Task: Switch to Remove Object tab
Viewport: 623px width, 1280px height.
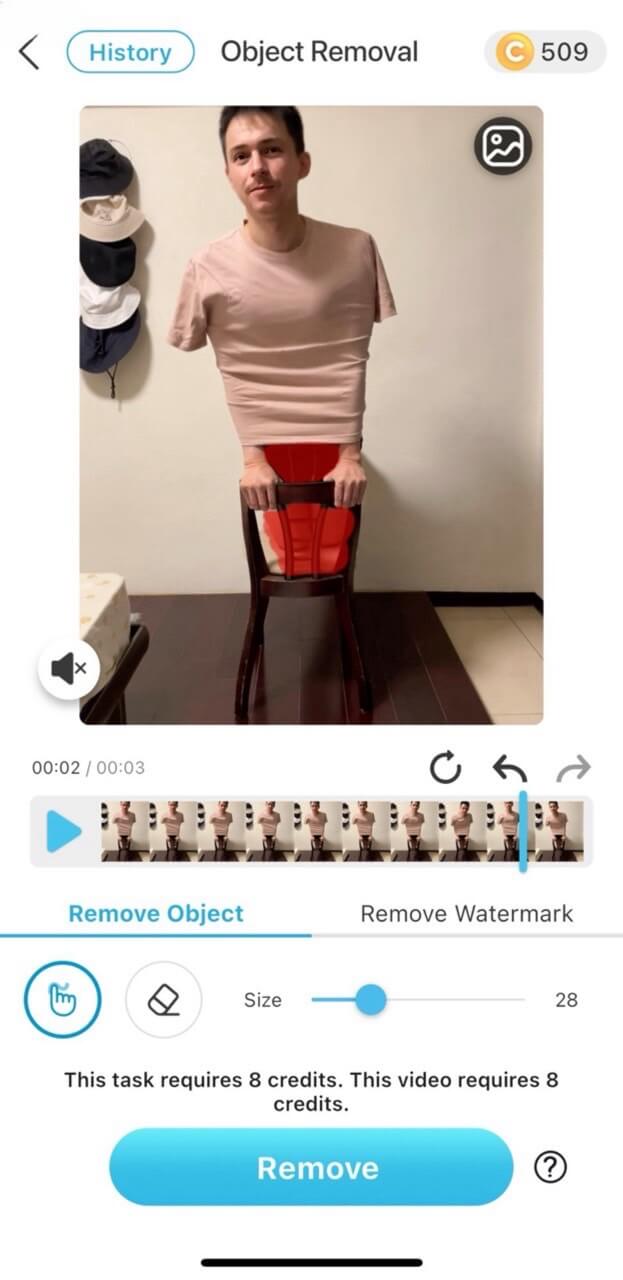Action: click(156, 913)
